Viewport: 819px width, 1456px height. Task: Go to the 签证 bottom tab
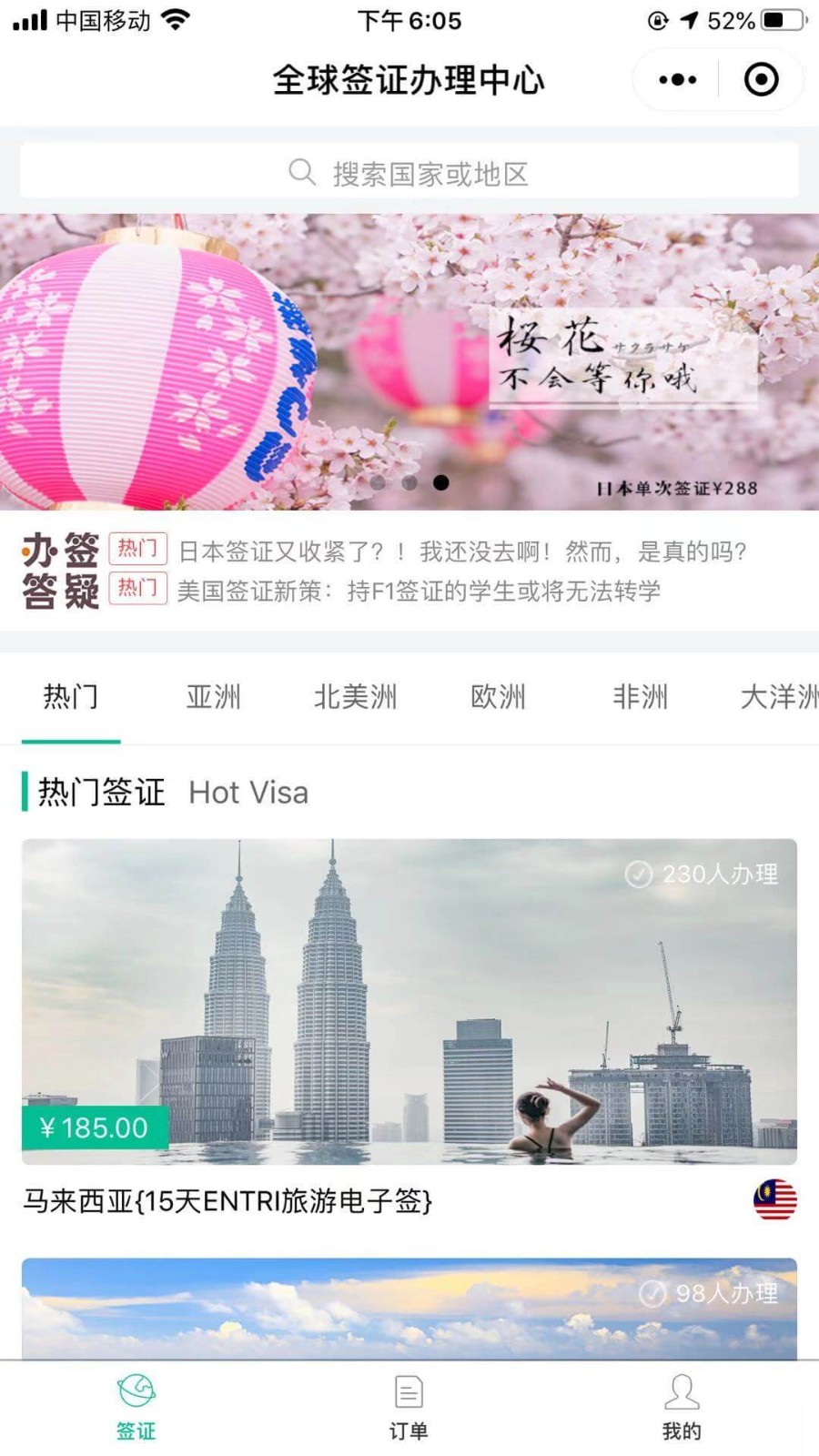[x=136, y=1407]
